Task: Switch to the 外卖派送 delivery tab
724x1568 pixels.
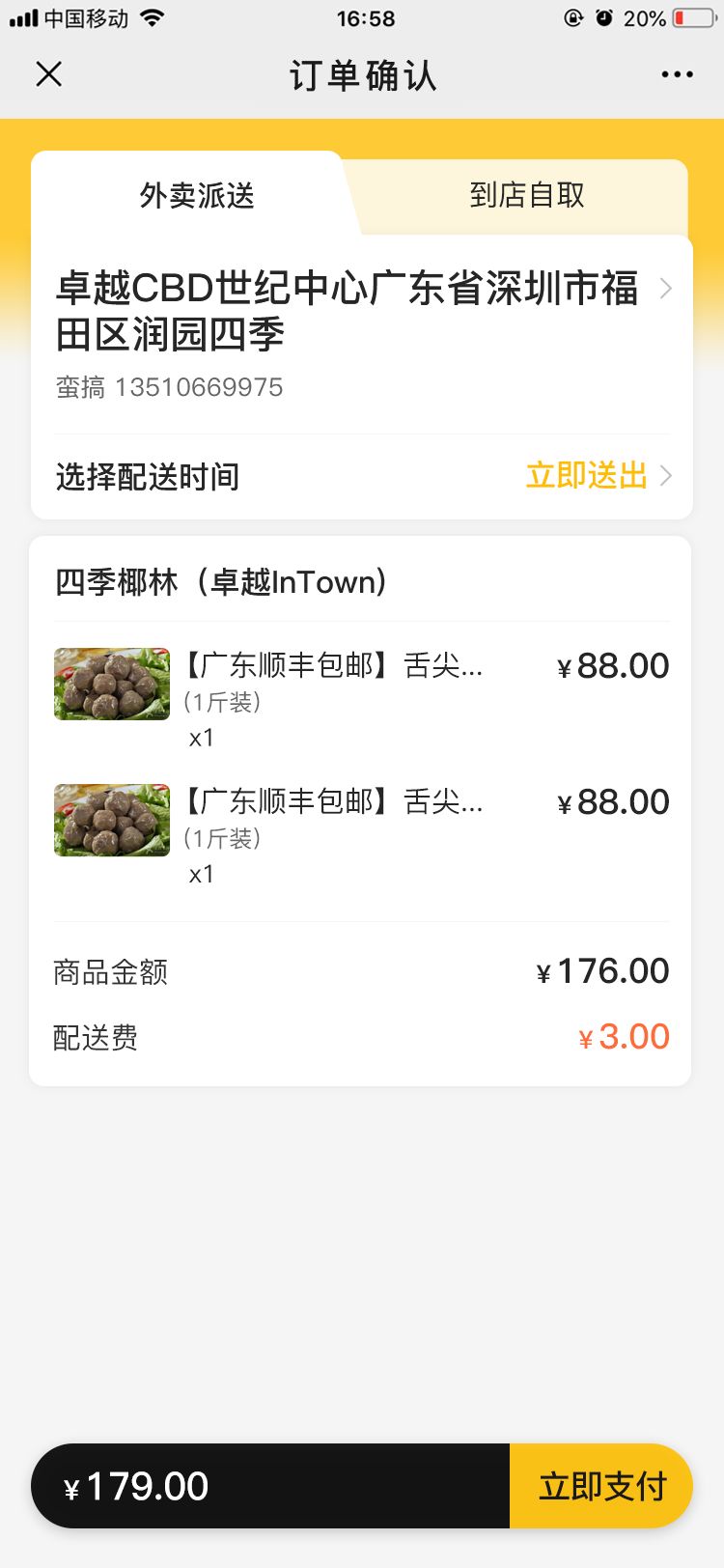Action: coord(197,195)
